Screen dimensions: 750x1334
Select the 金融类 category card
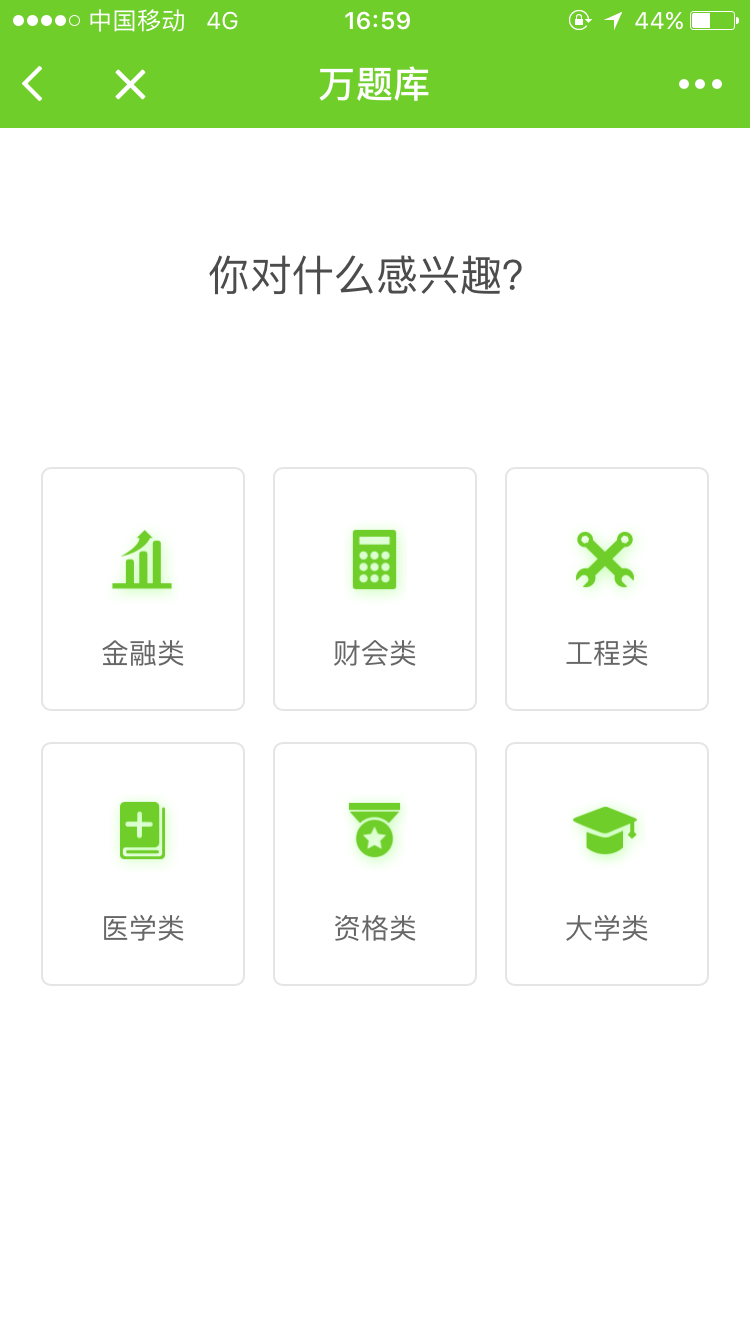pyautogui.click(x=143, y=589)
